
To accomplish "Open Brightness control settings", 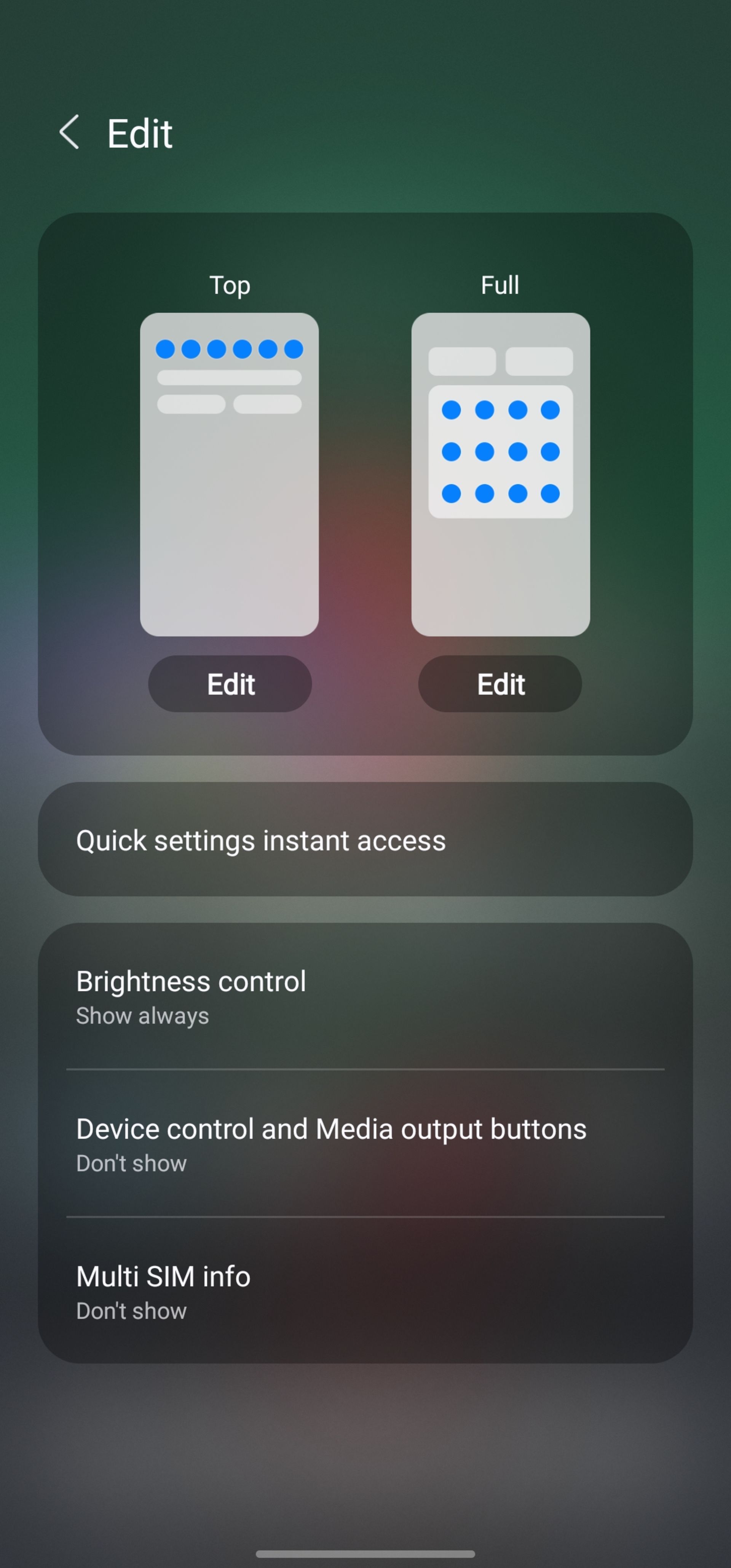I will (365, 996).
